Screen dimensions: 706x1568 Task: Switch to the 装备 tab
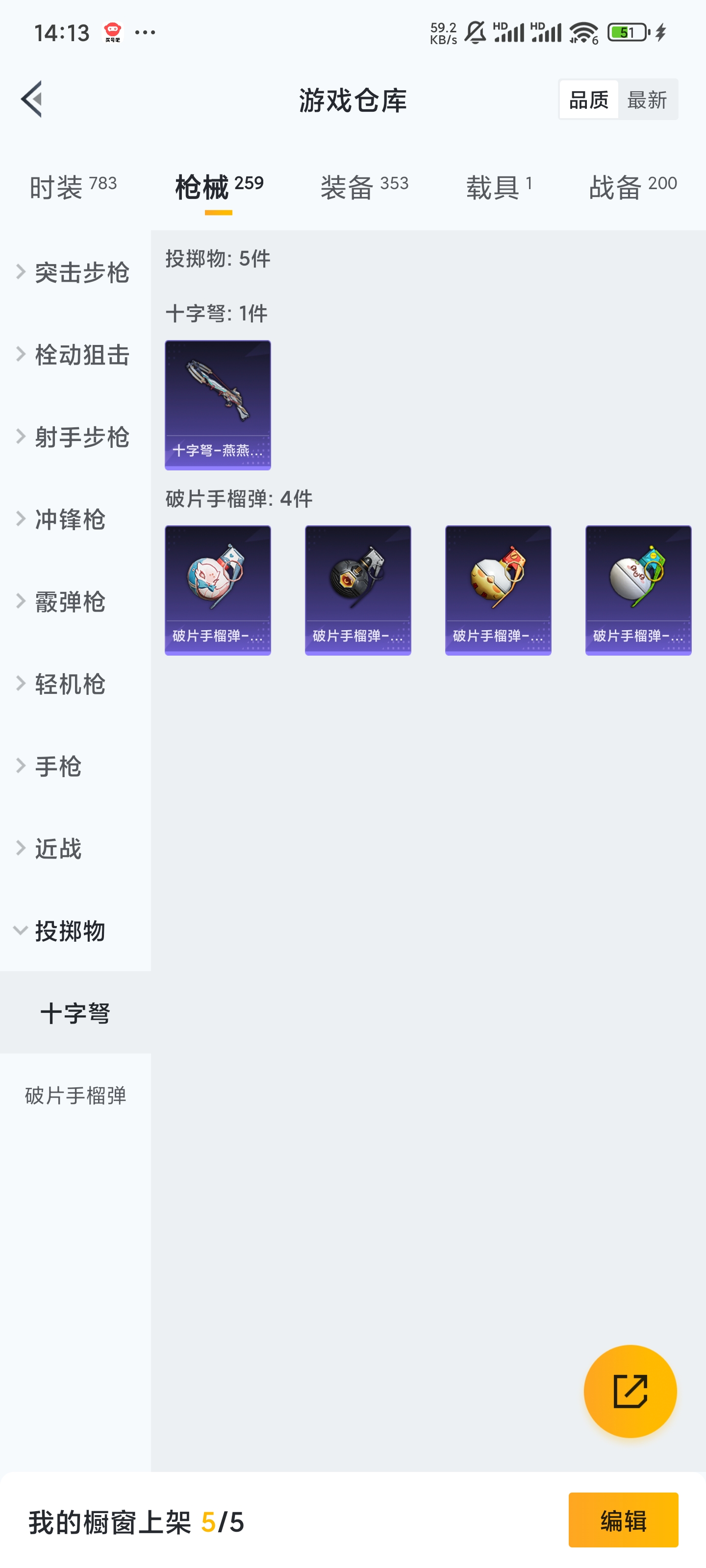(364, 187)
